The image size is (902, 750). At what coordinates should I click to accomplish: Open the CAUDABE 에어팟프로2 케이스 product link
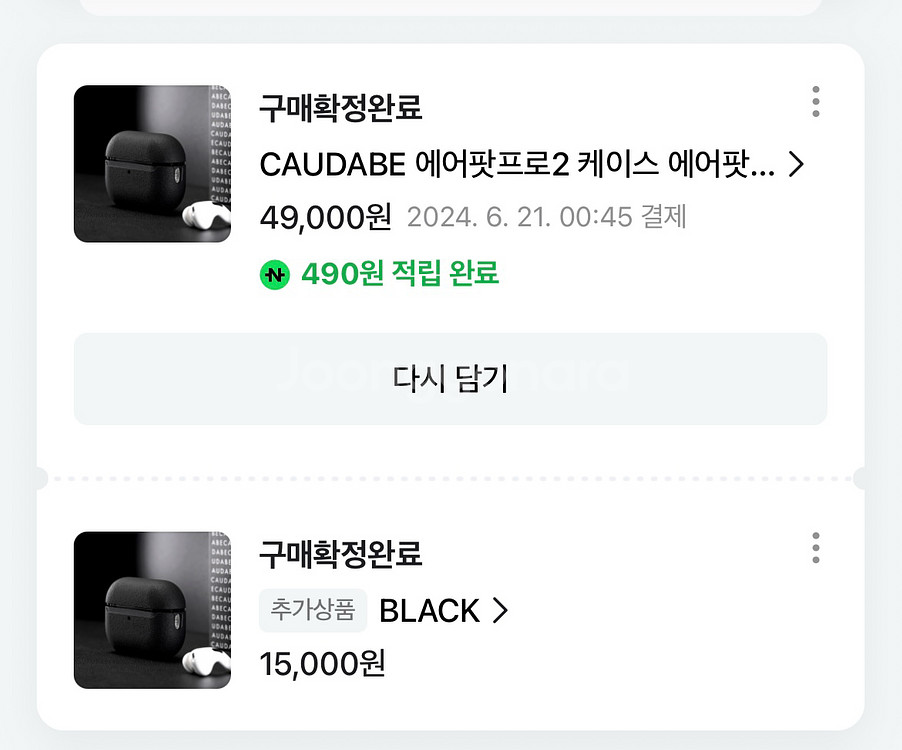(x=531, y=164)
